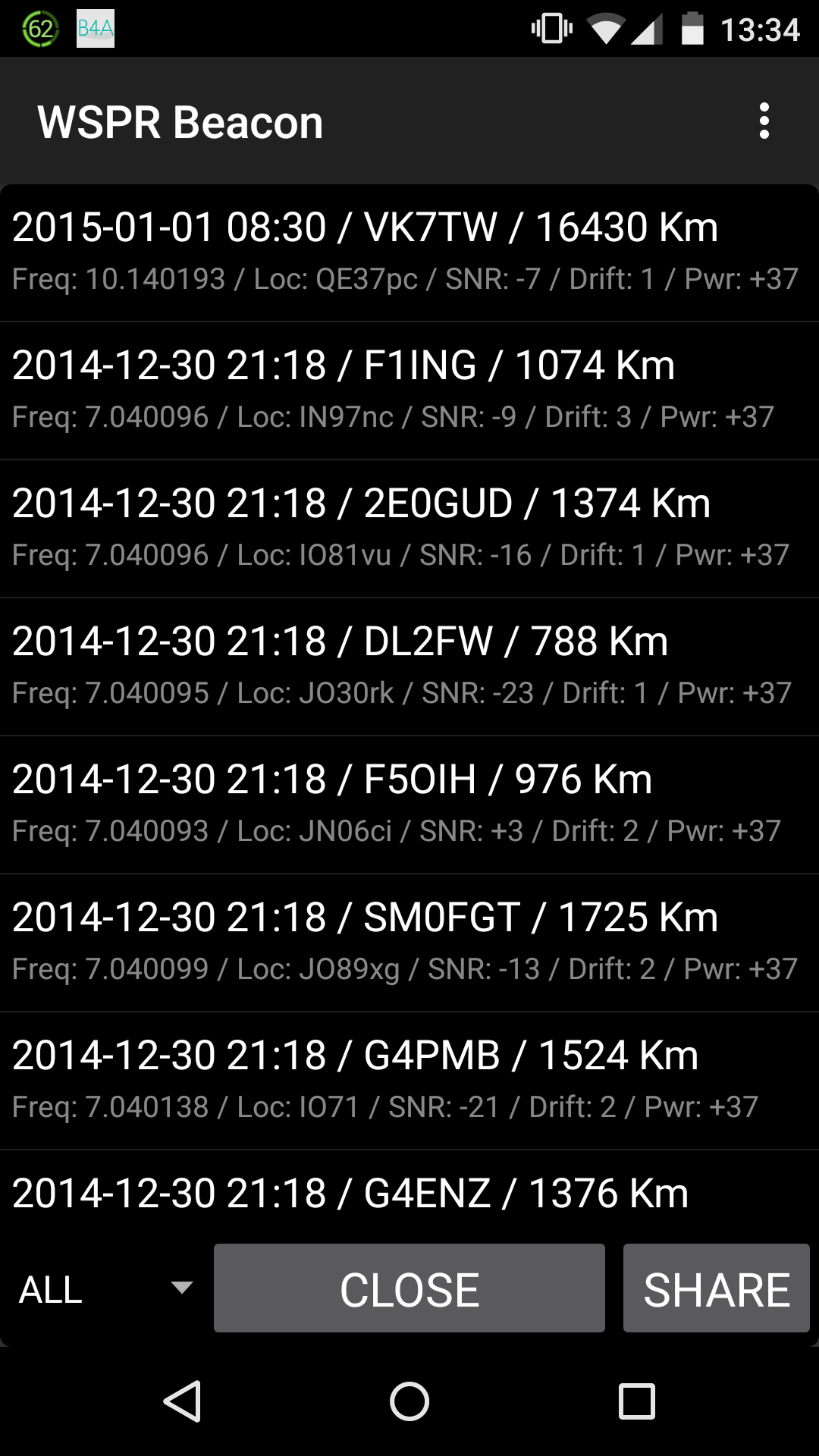Tap the 2E0GUD spot record
This screenshot has height=1456, width=819.
409,526
